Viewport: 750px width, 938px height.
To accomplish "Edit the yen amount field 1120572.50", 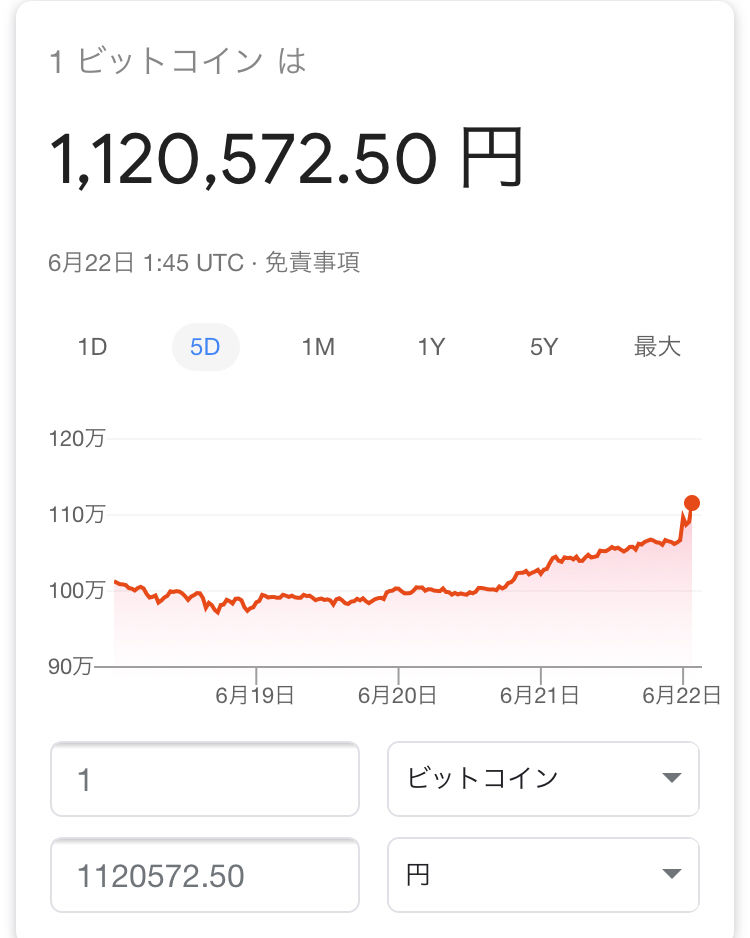I will click(x=205, y=875).
